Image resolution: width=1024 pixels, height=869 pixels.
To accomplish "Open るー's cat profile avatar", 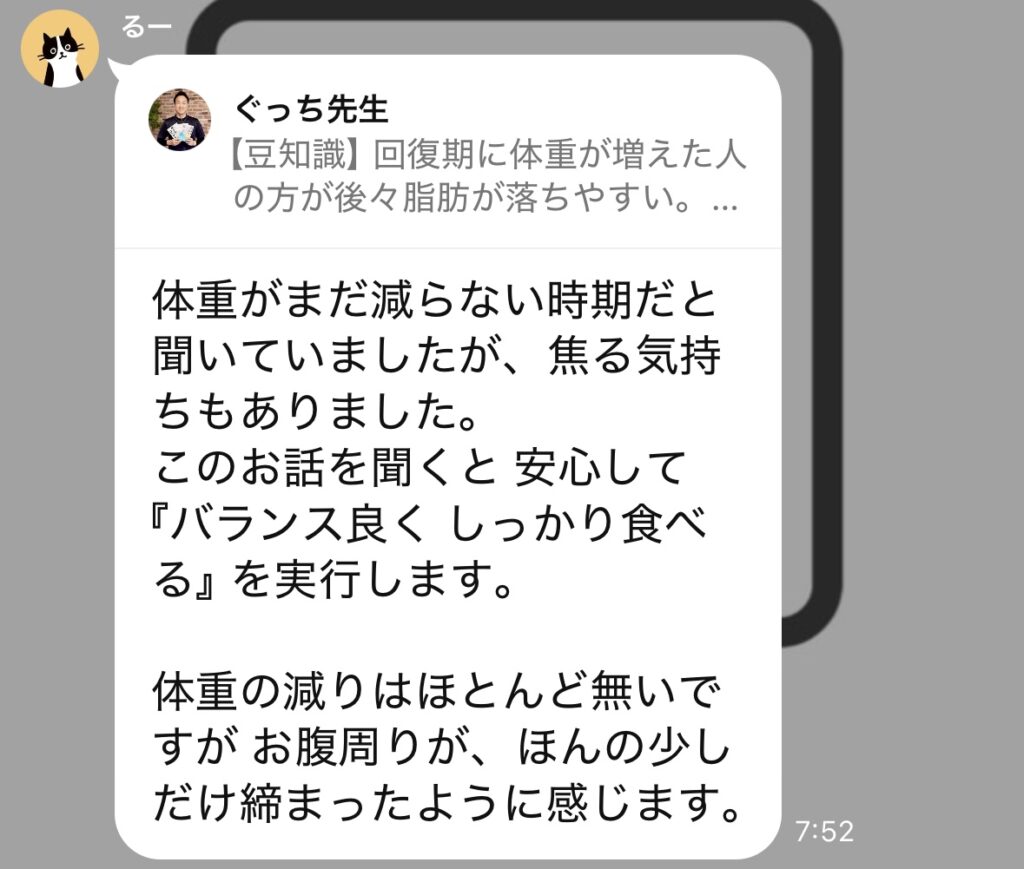I will [x=60, y=48].
